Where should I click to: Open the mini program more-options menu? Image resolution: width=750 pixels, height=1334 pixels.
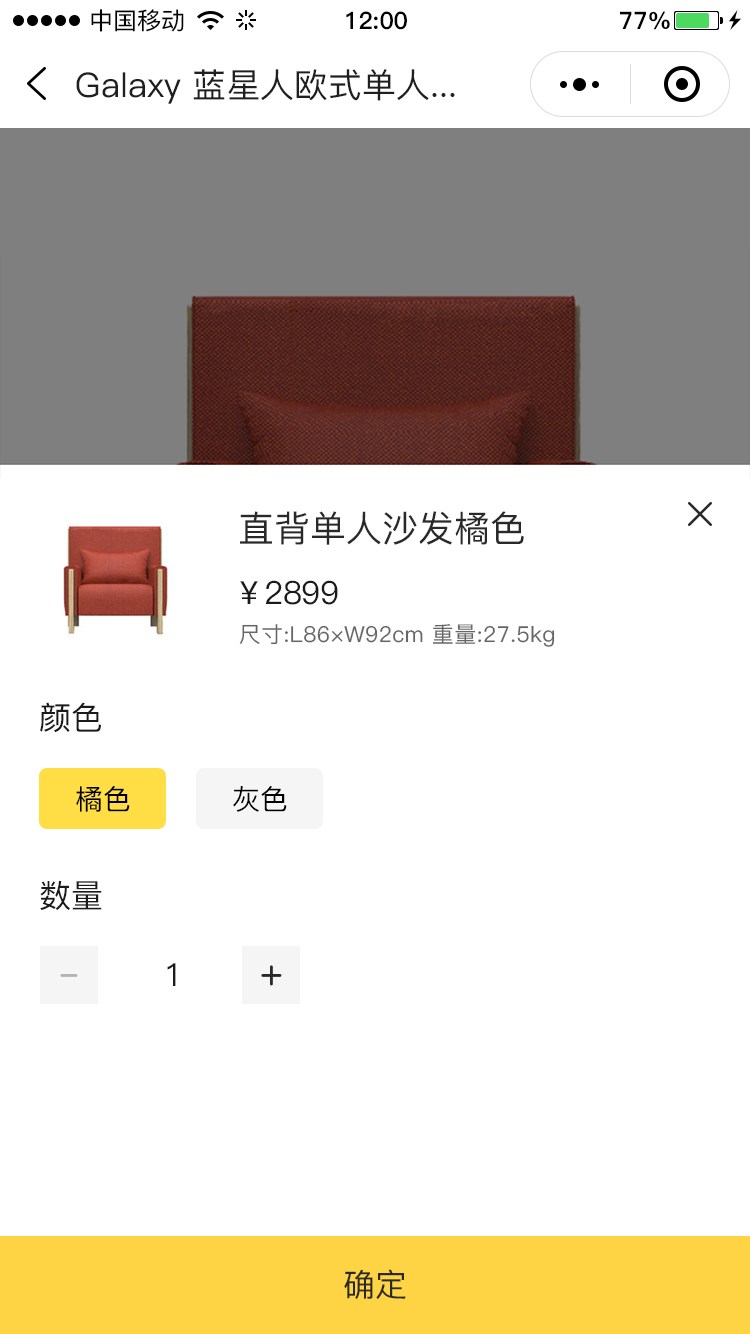pyautogui.click(x=580, y=85)
